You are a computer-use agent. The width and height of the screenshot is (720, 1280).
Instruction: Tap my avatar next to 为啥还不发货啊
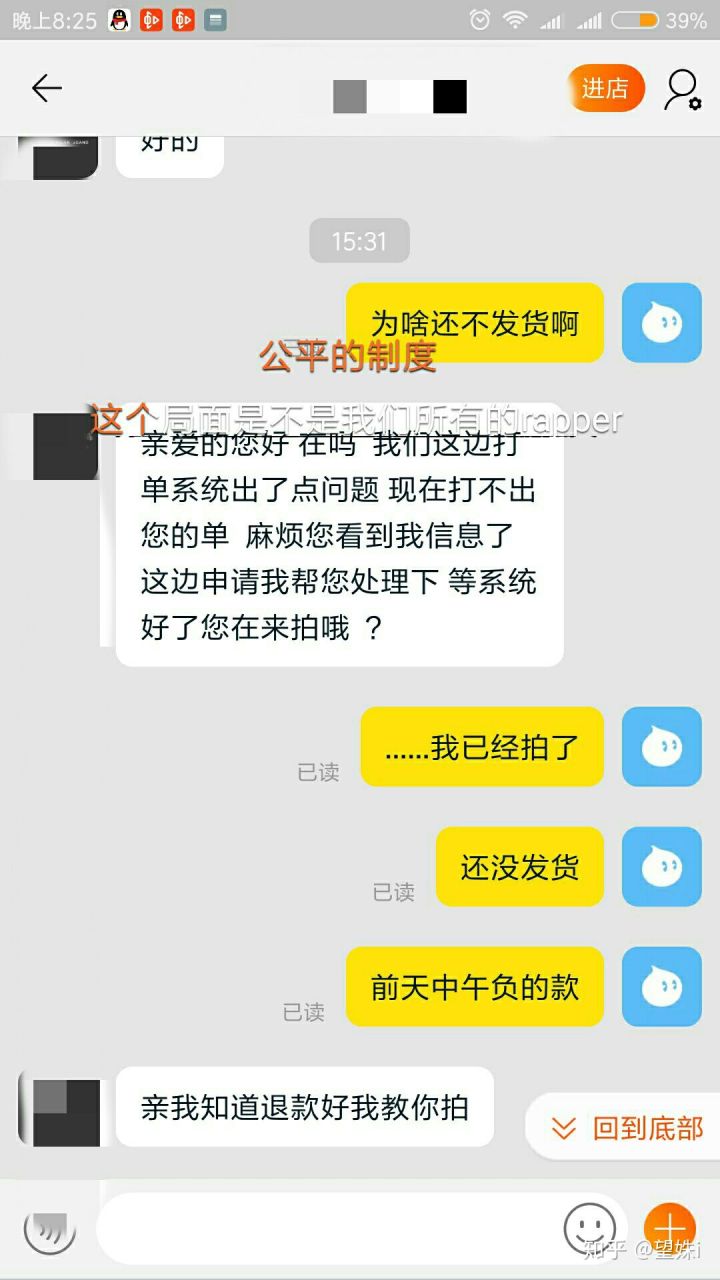click(x=661, y=322)
